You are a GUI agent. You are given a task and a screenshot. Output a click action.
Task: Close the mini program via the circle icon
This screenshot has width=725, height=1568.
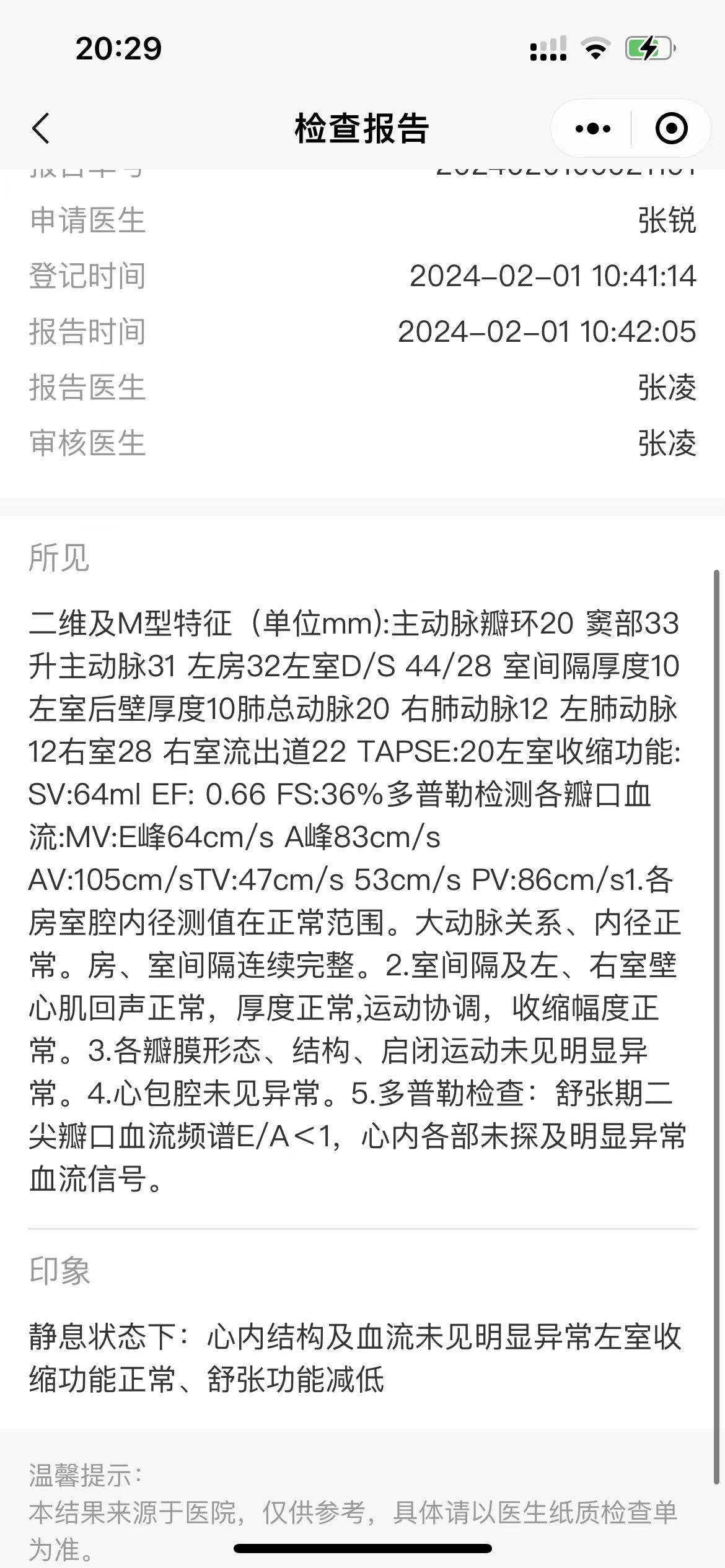click(x=671, y=129)
